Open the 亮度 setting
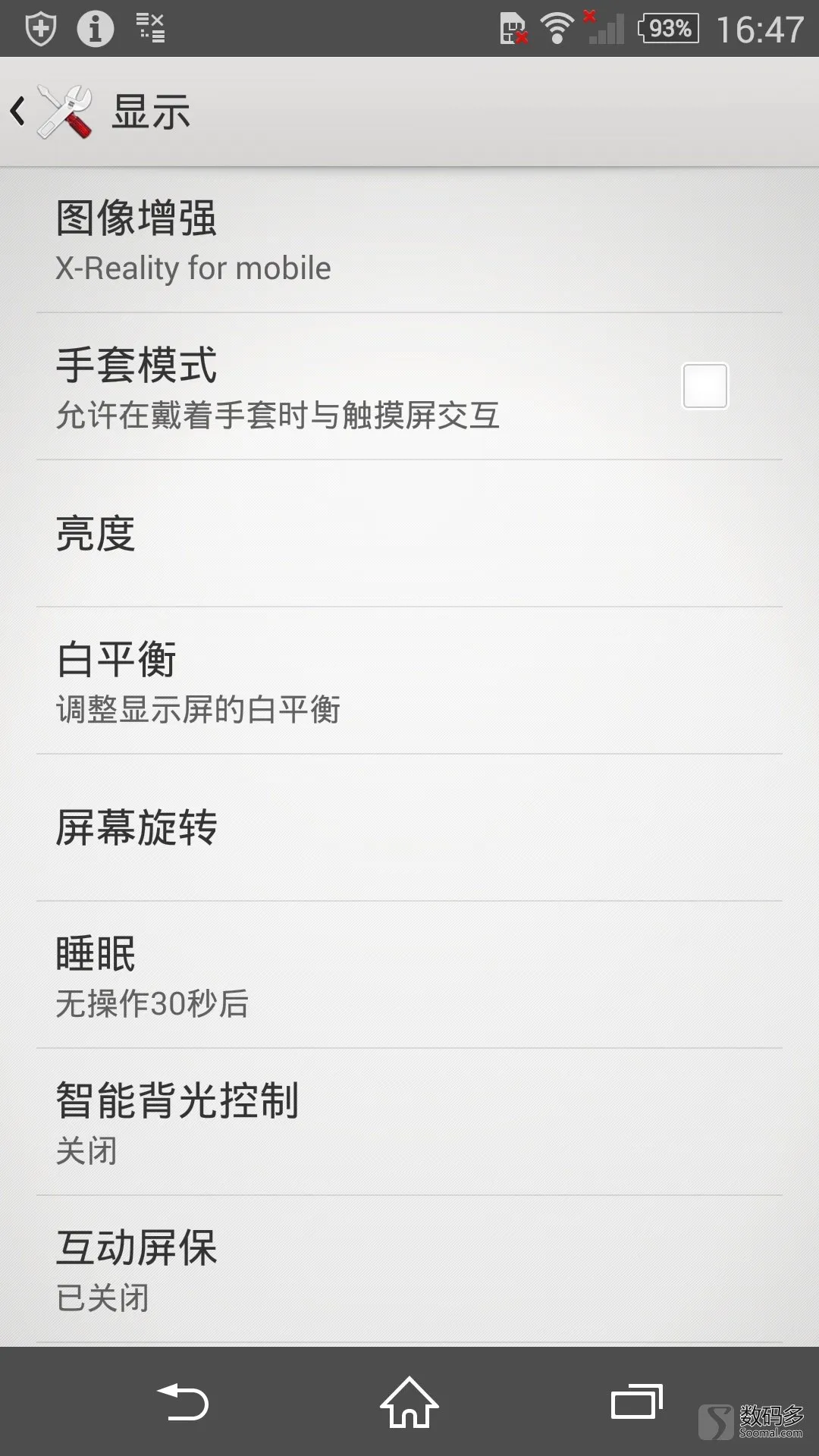Viewport: 819px width, 1456px height. 409,534
